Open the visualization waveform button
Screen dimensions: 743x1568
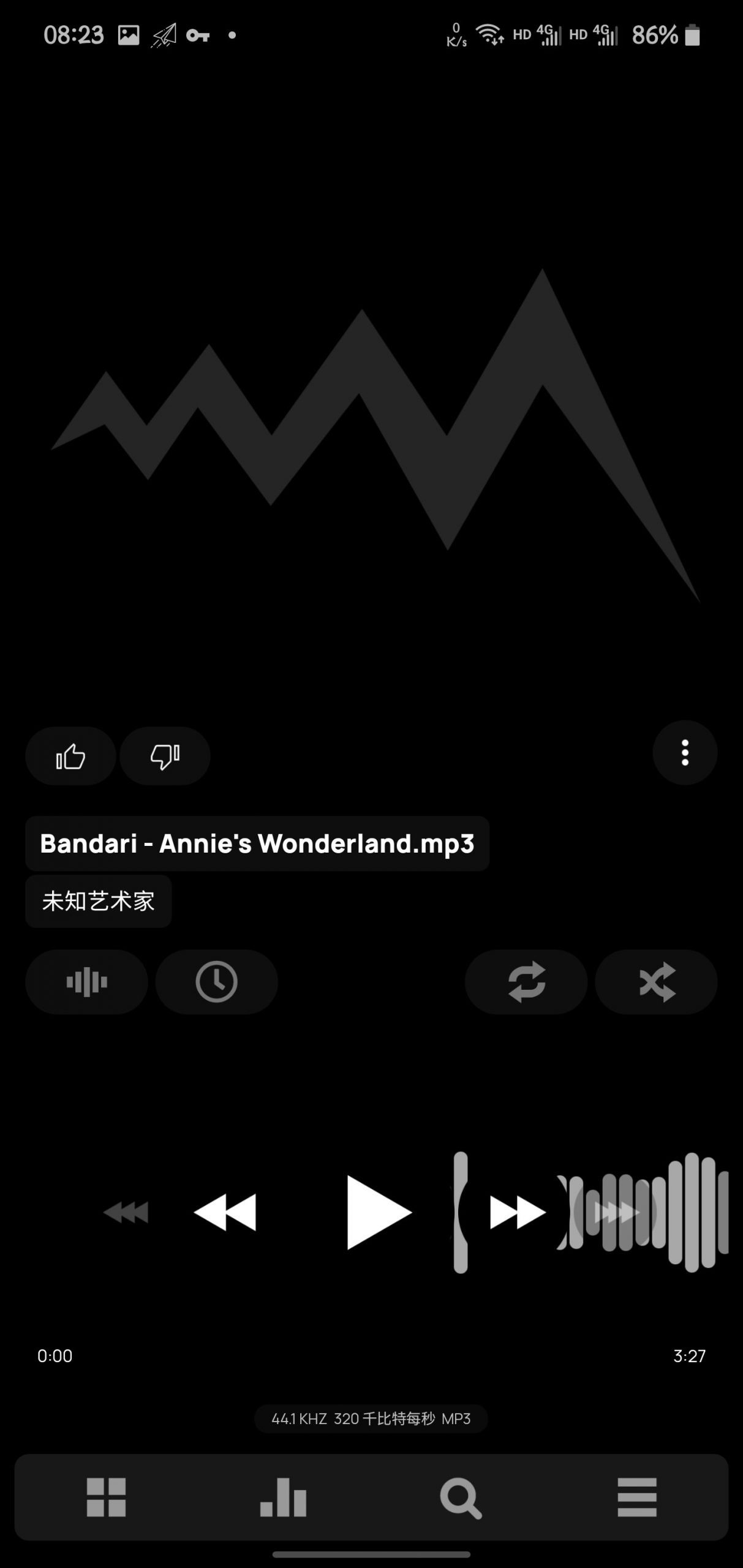coord(86,982)
